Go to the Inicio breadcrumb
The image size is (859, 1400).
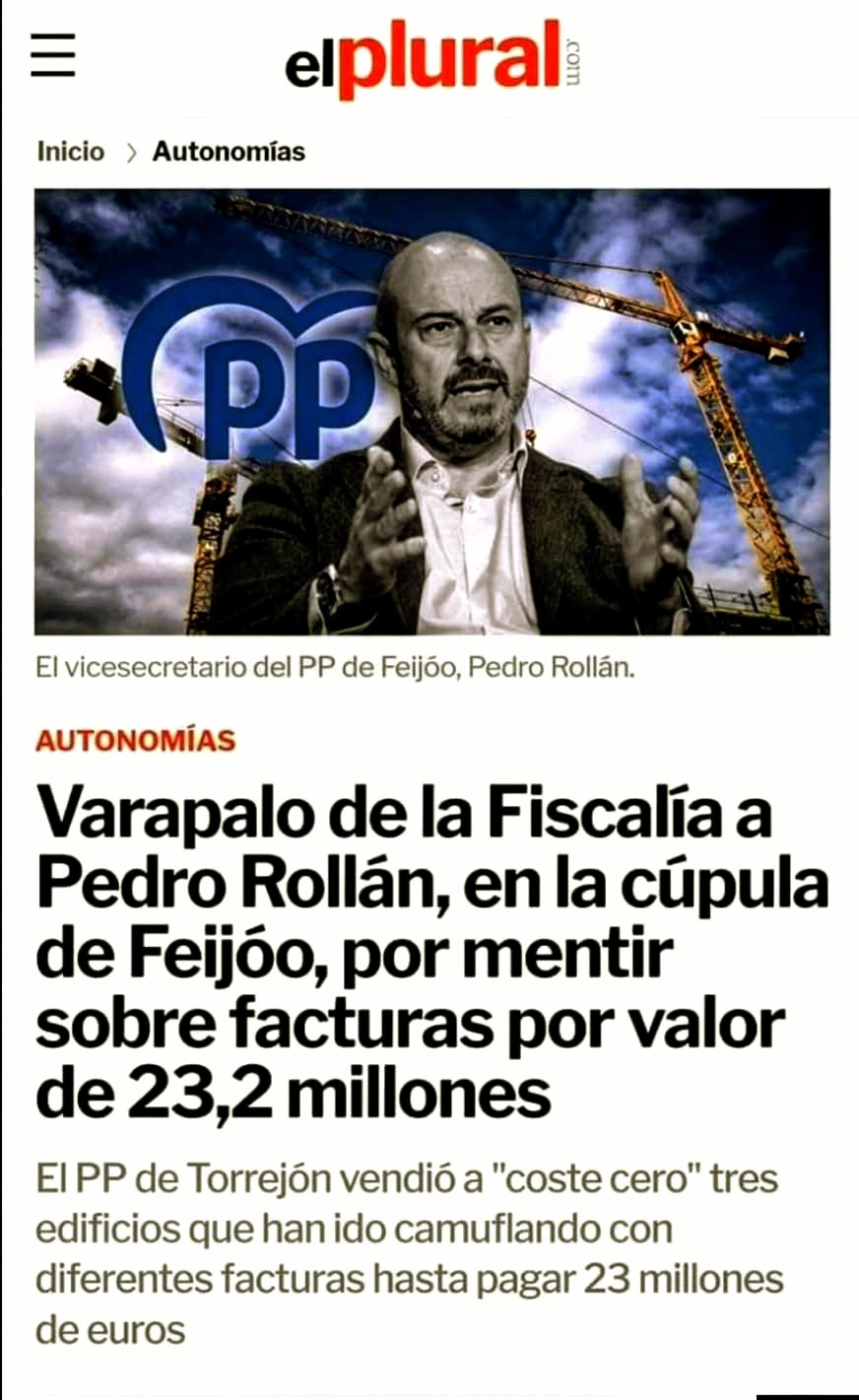70,152
